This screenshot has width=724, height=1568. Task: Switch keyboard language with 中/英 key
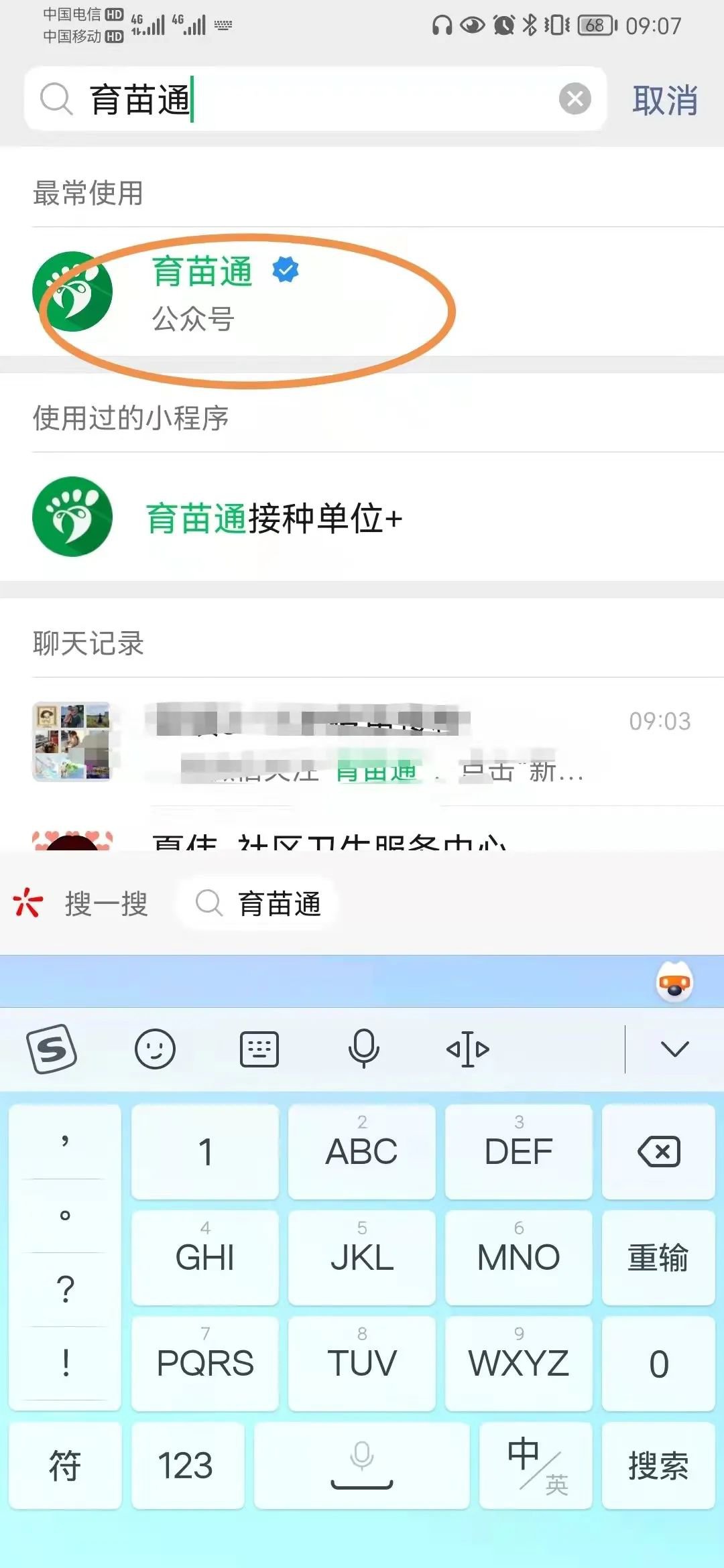tap(536, 1465)
